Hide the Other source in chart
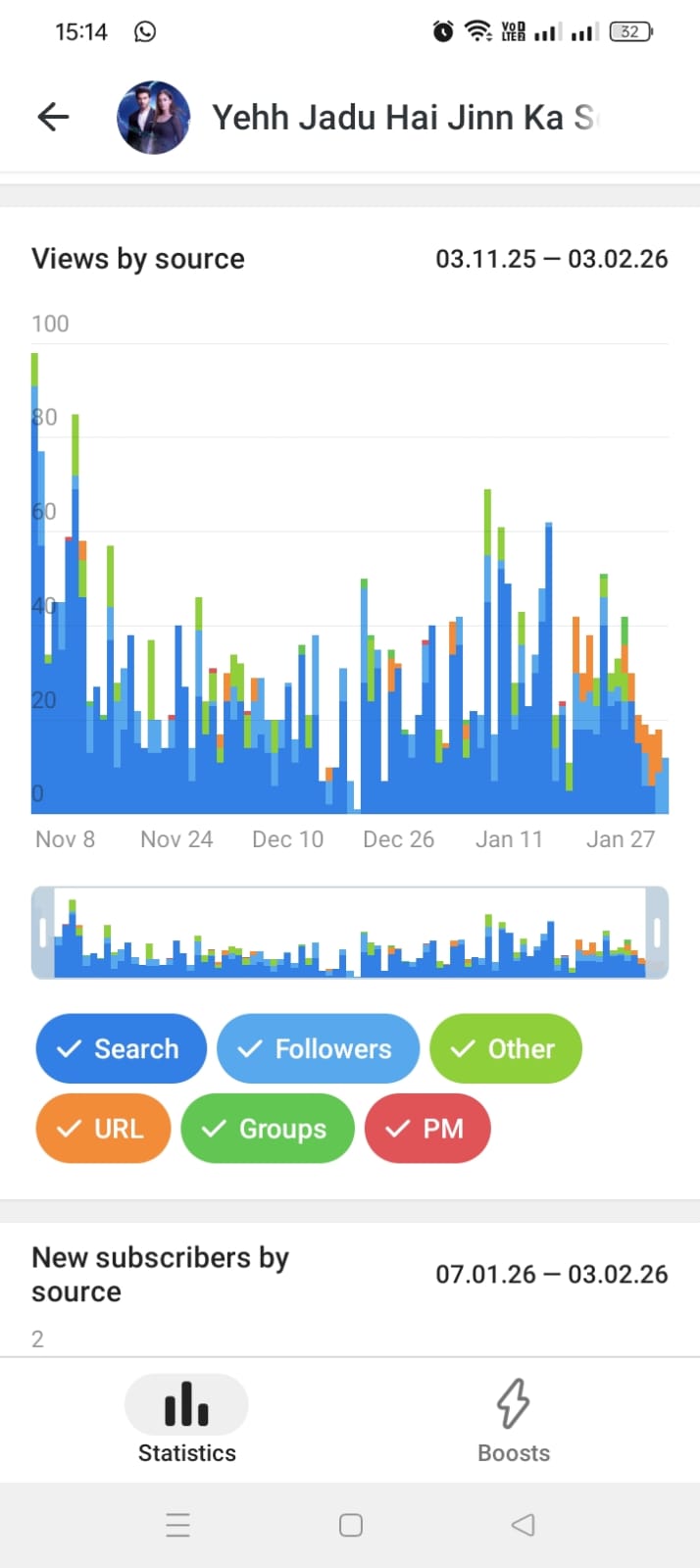This screenshot has width=700, height=1568. click(505, 1048)
